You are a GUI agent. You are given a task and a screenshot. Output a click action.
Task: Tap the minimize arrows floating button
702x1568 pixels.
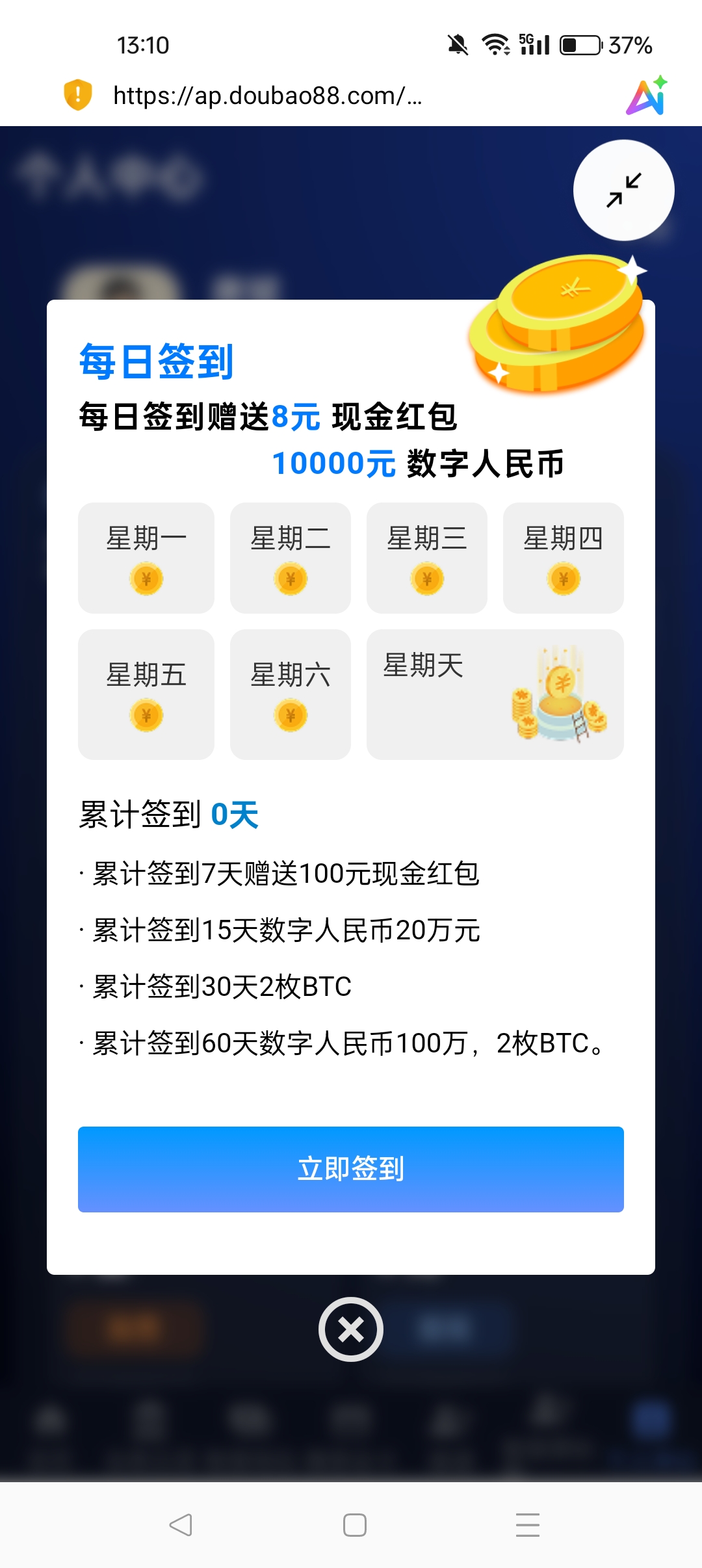click(623, 190)
